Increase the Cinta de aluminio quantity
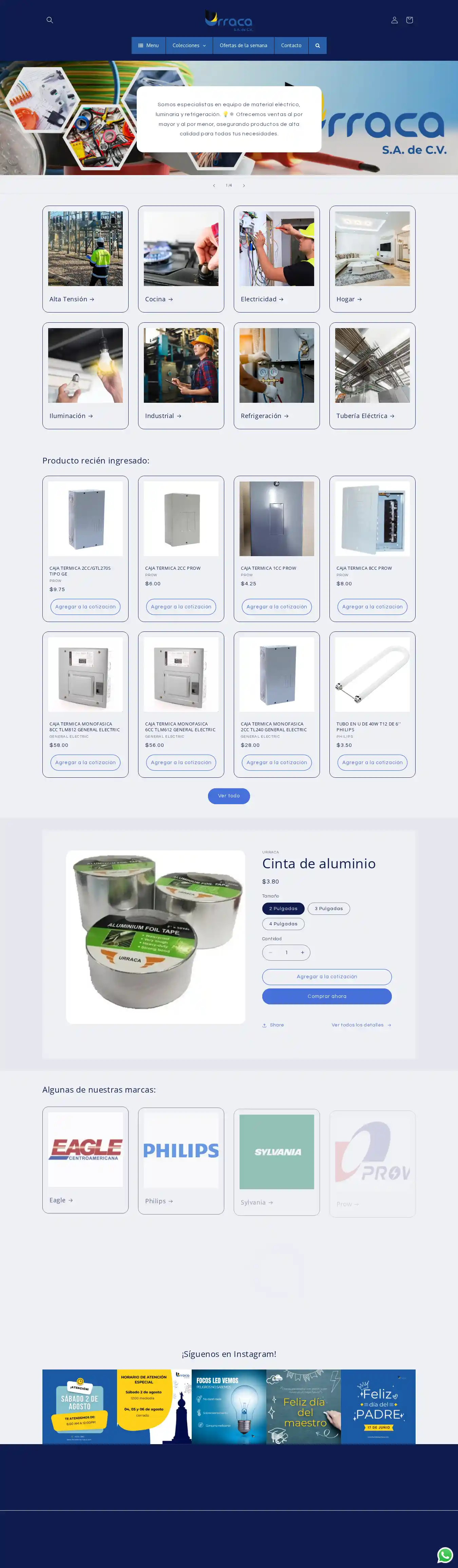The width and height of the screenshot is (458, 1568). [x=302, y=952]
